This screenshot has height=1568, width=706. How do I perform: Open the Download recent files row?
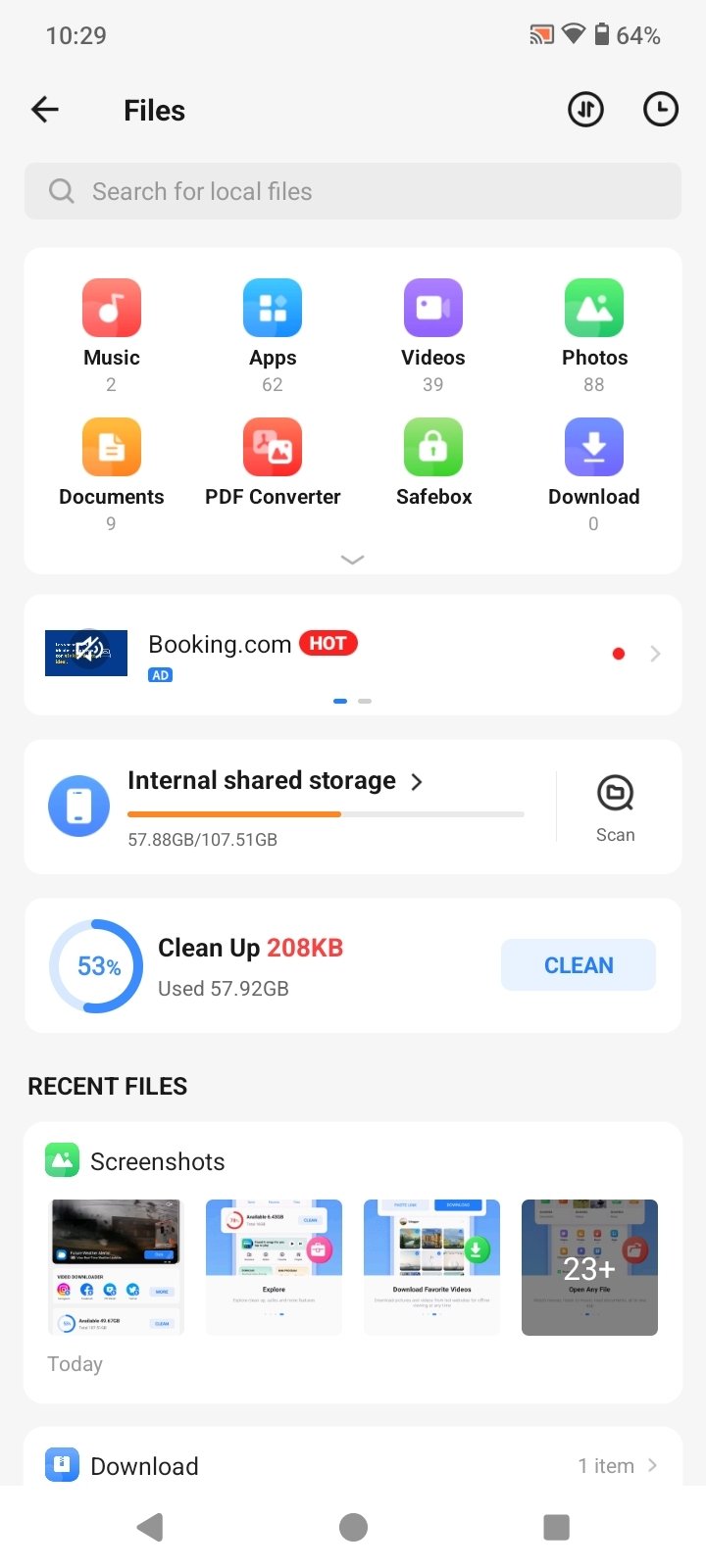pos(353,1465)
